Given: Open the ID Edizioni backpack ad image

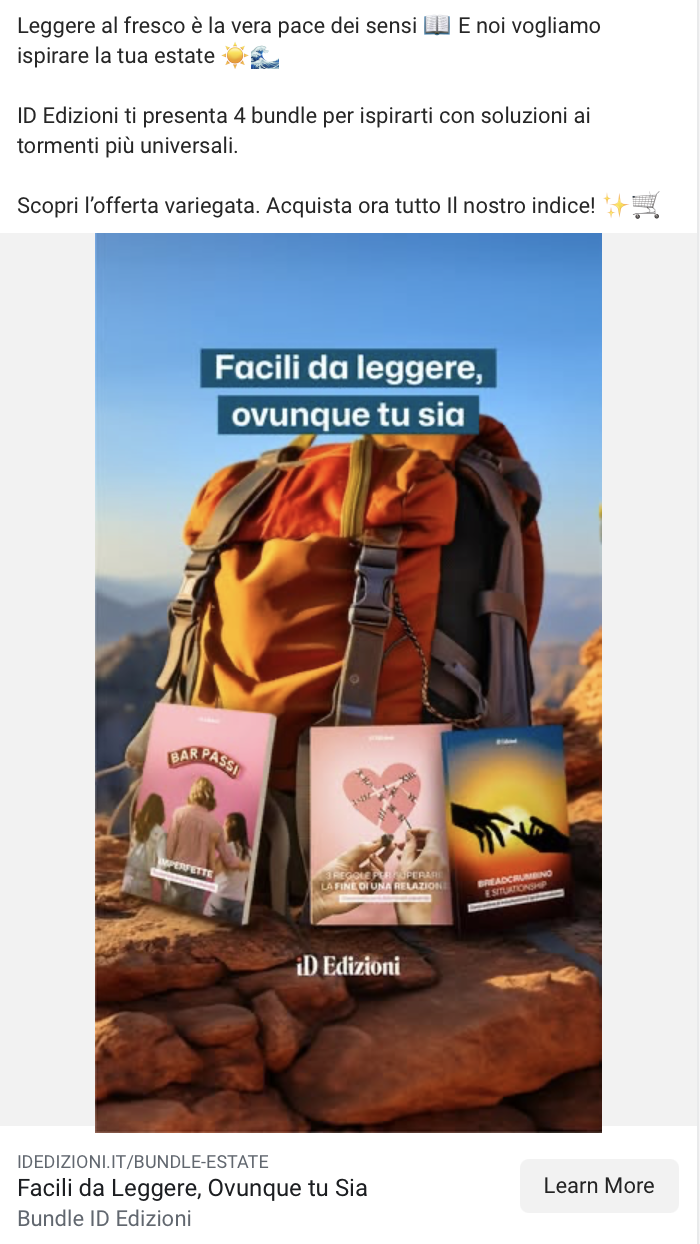Looking at the screenshot, I should point(348,682).
